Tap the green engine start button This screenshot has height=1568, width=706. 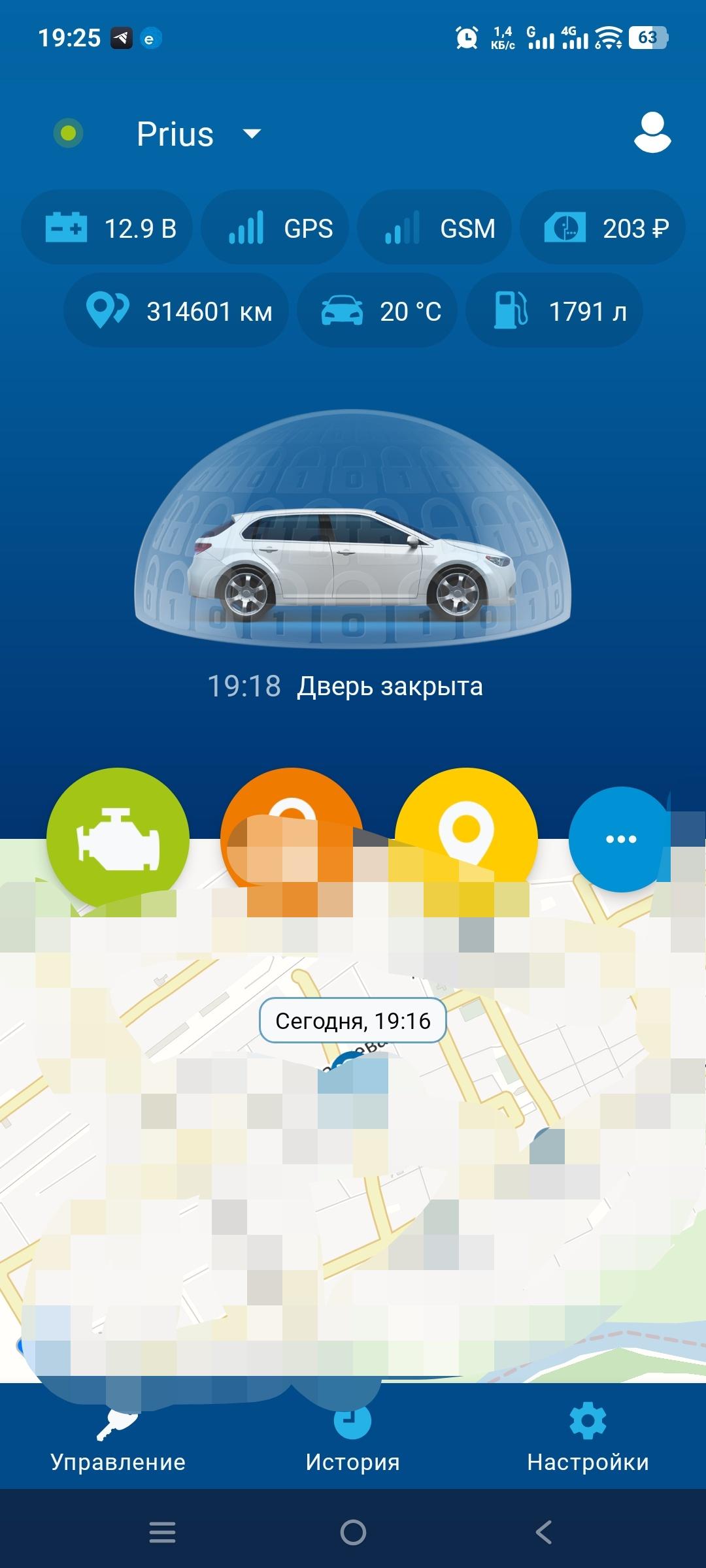(118, 838)
